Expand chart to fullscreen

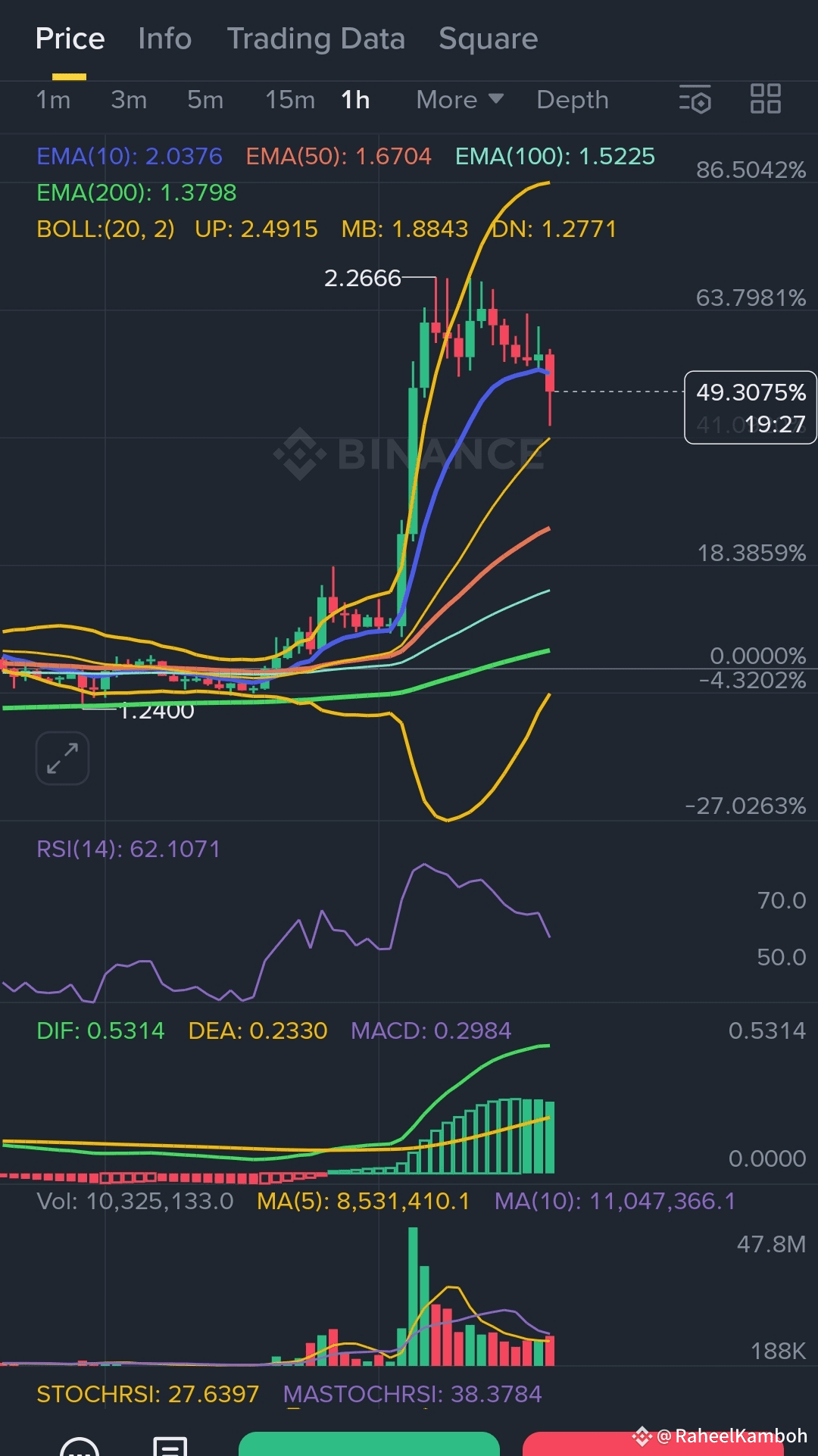pos(62,758)
